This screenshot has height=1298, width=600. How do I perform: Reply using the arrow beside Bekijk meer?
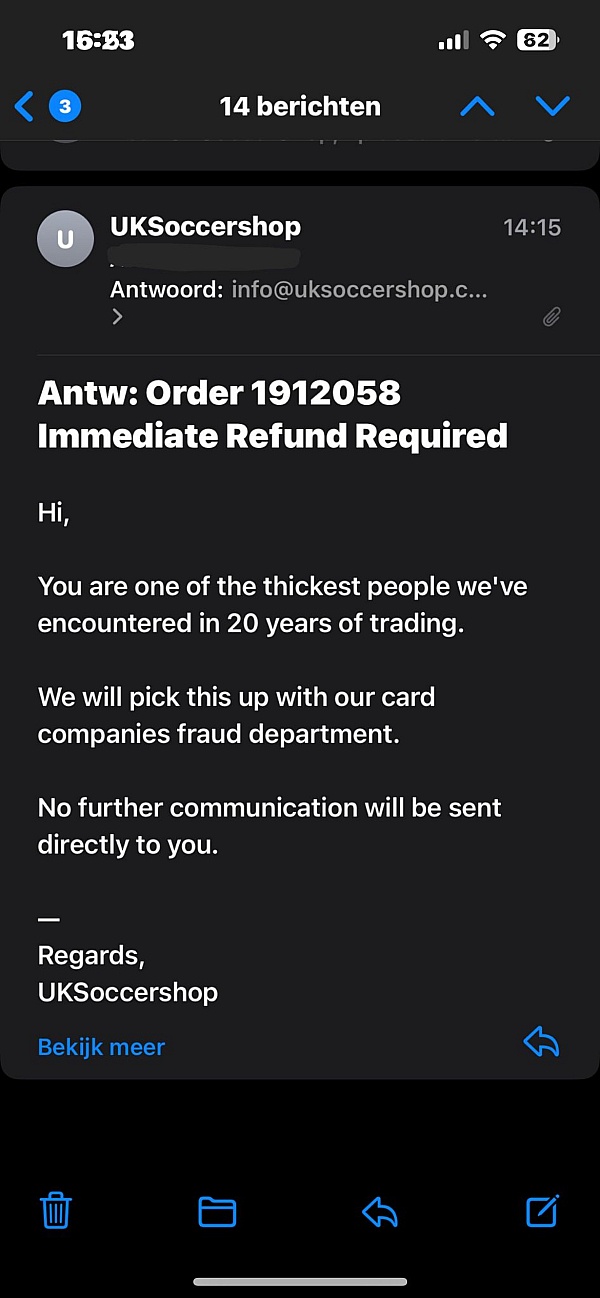(541, 1043)
